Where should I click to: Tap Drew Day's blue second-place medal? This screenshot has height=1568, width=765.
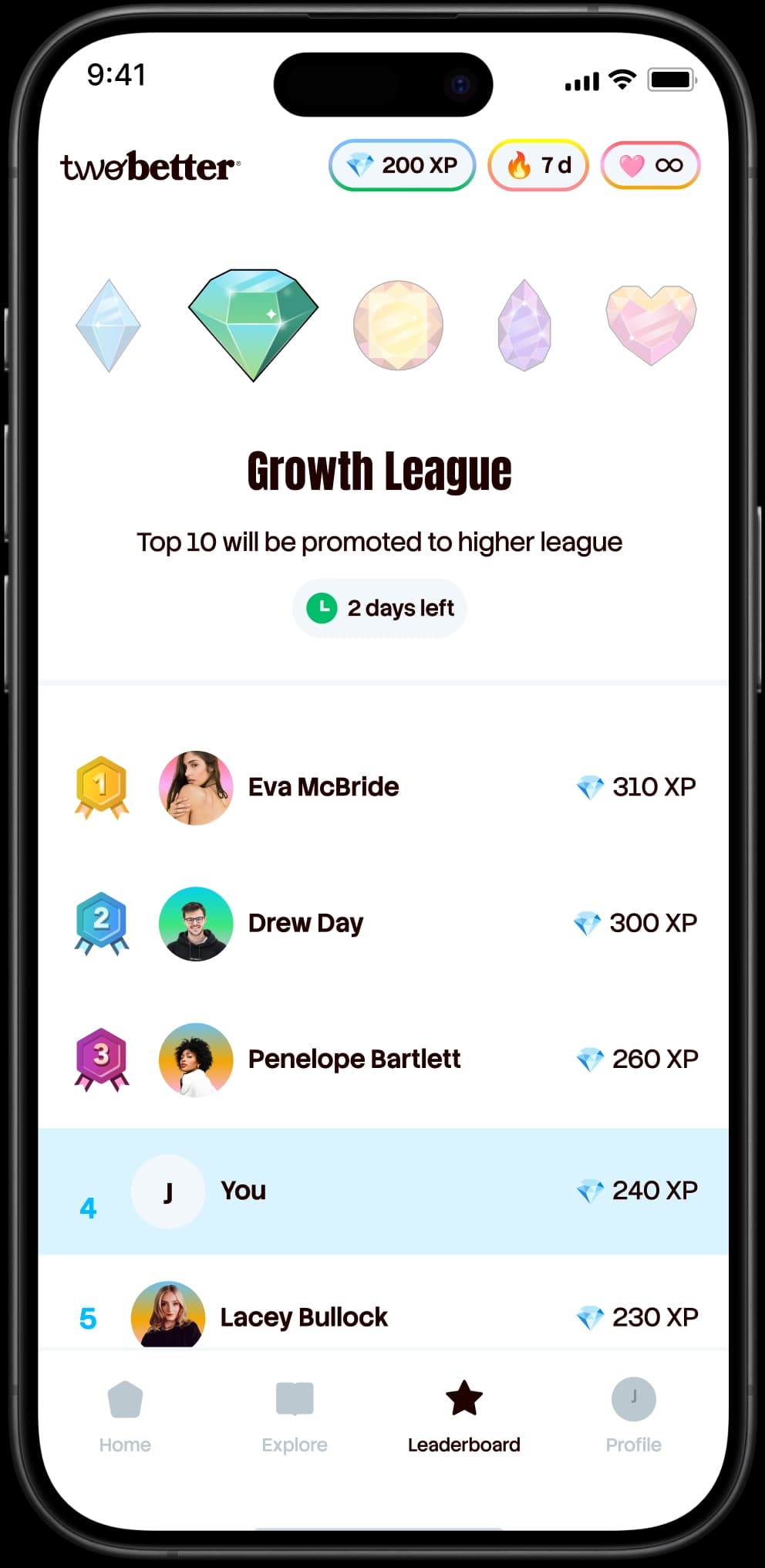[x=100, y=923]
